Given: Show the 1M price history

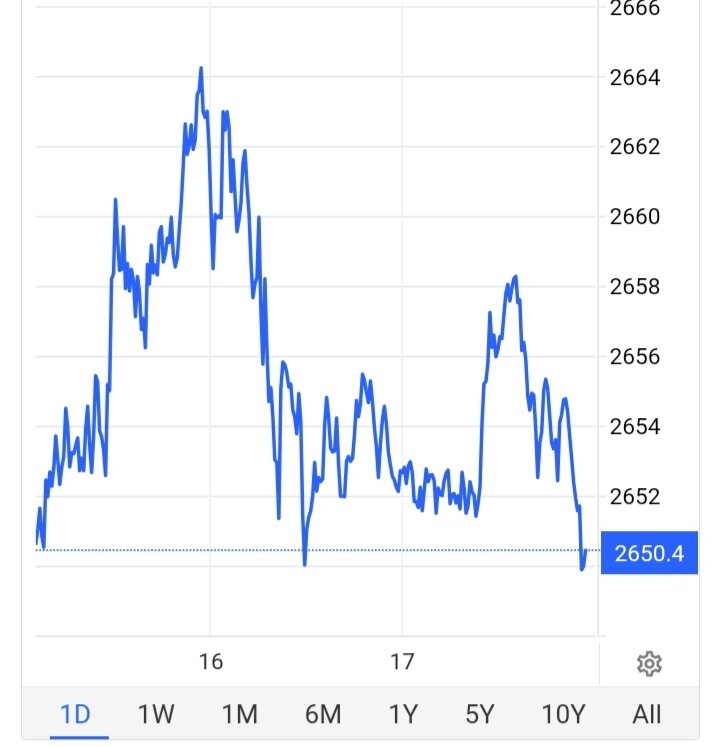Looking at the screenshot, I should (x=239, y=714).
